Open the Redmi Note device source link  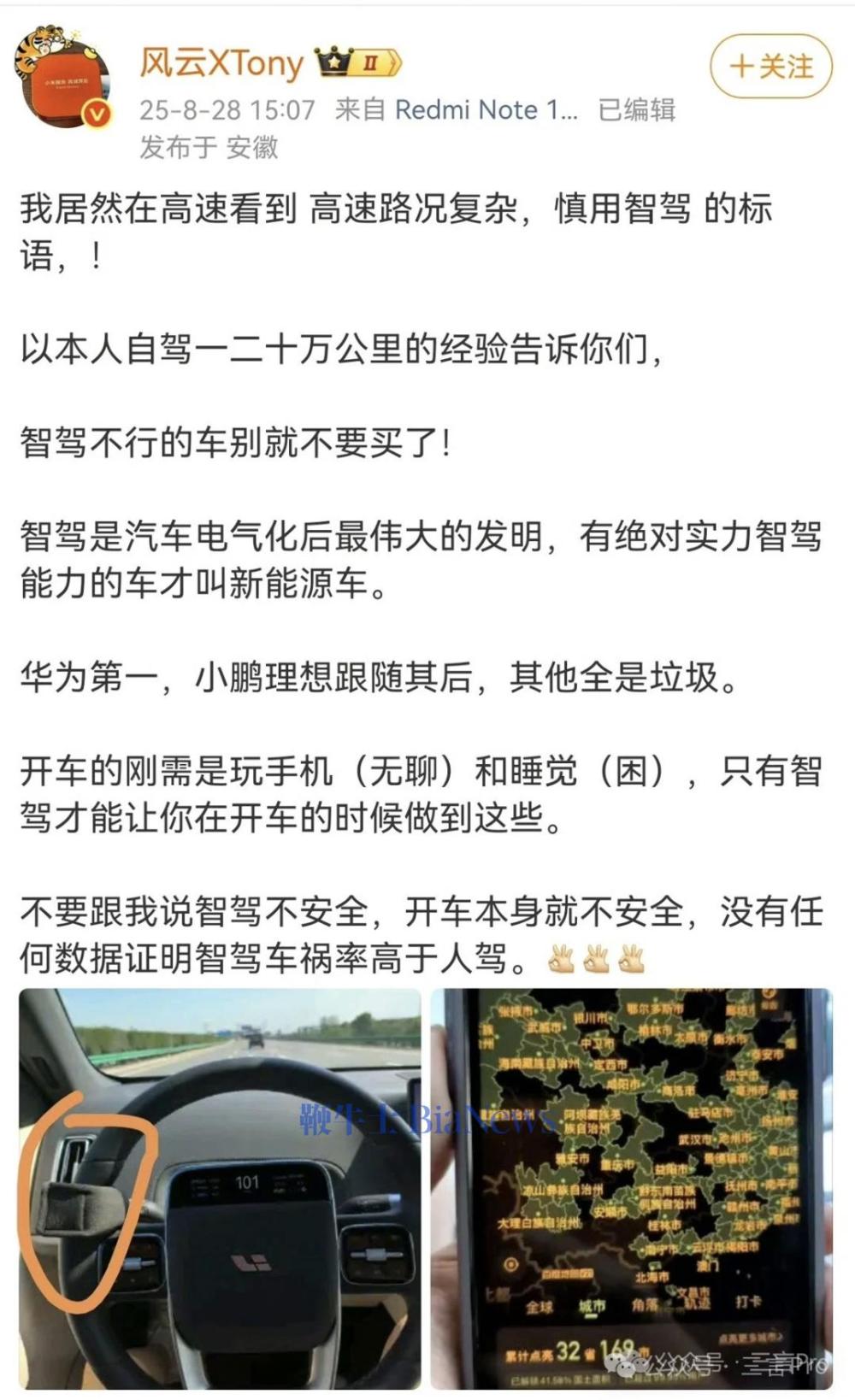point(486,109)
